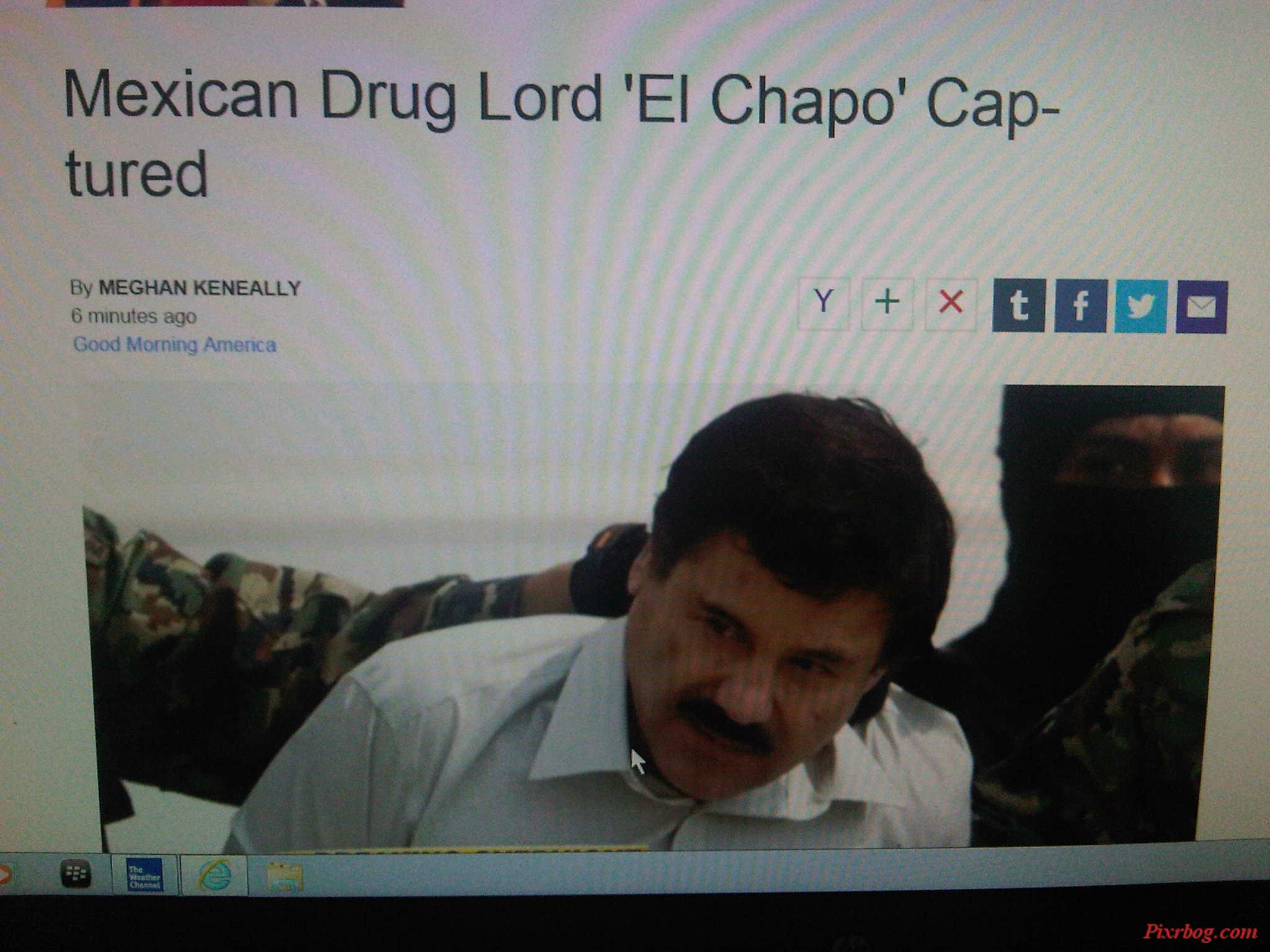Tap the Y share icon
The width and height of the screenshot is (1270, 952).
point(824,303)
